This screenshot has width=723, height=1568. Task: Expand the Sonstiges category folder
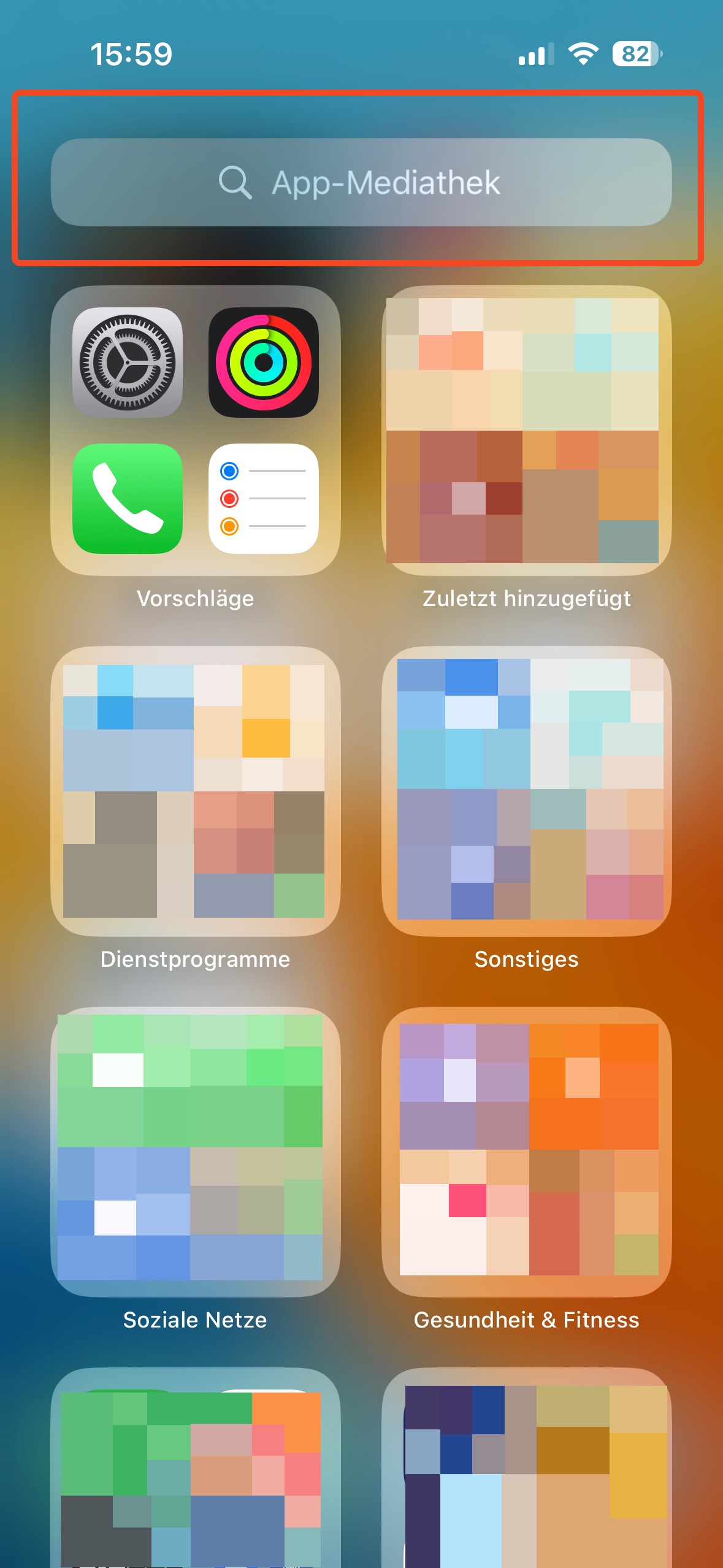526,791
